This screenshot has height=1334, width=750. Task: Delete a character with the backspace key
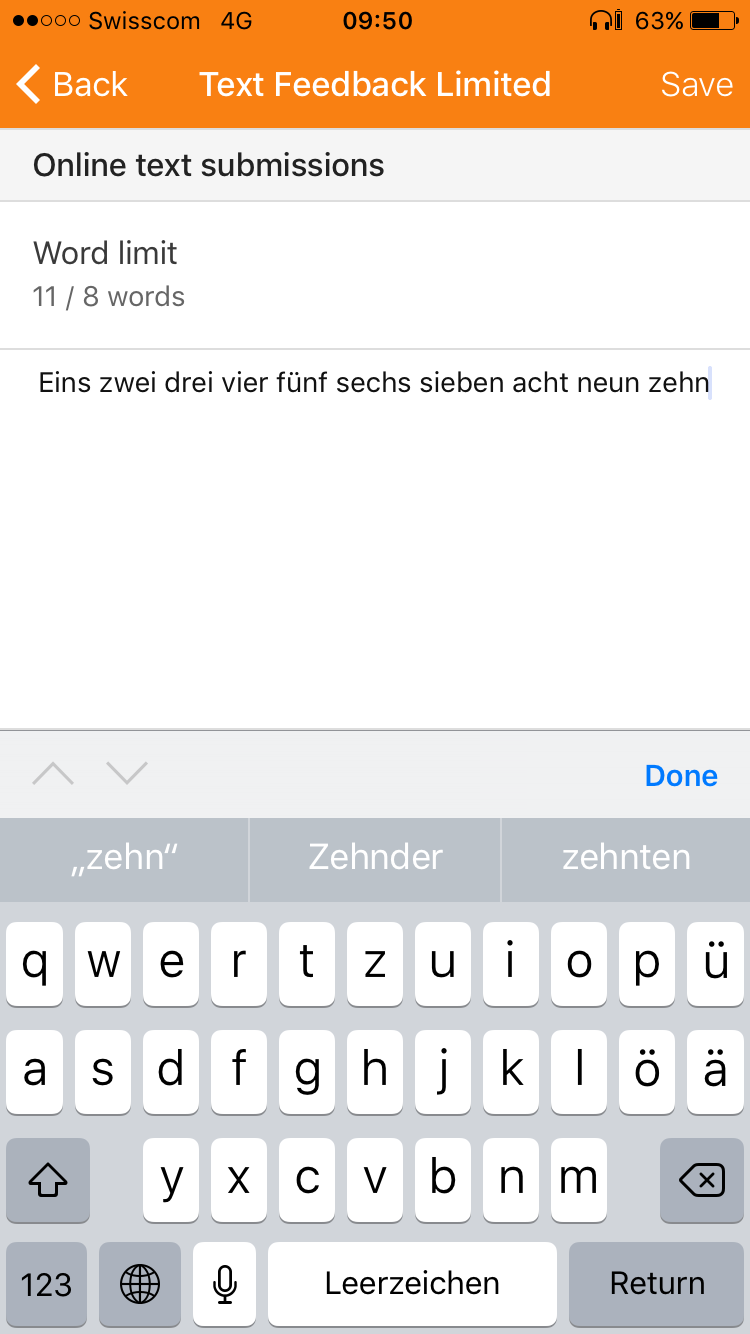pos(702,1180)
